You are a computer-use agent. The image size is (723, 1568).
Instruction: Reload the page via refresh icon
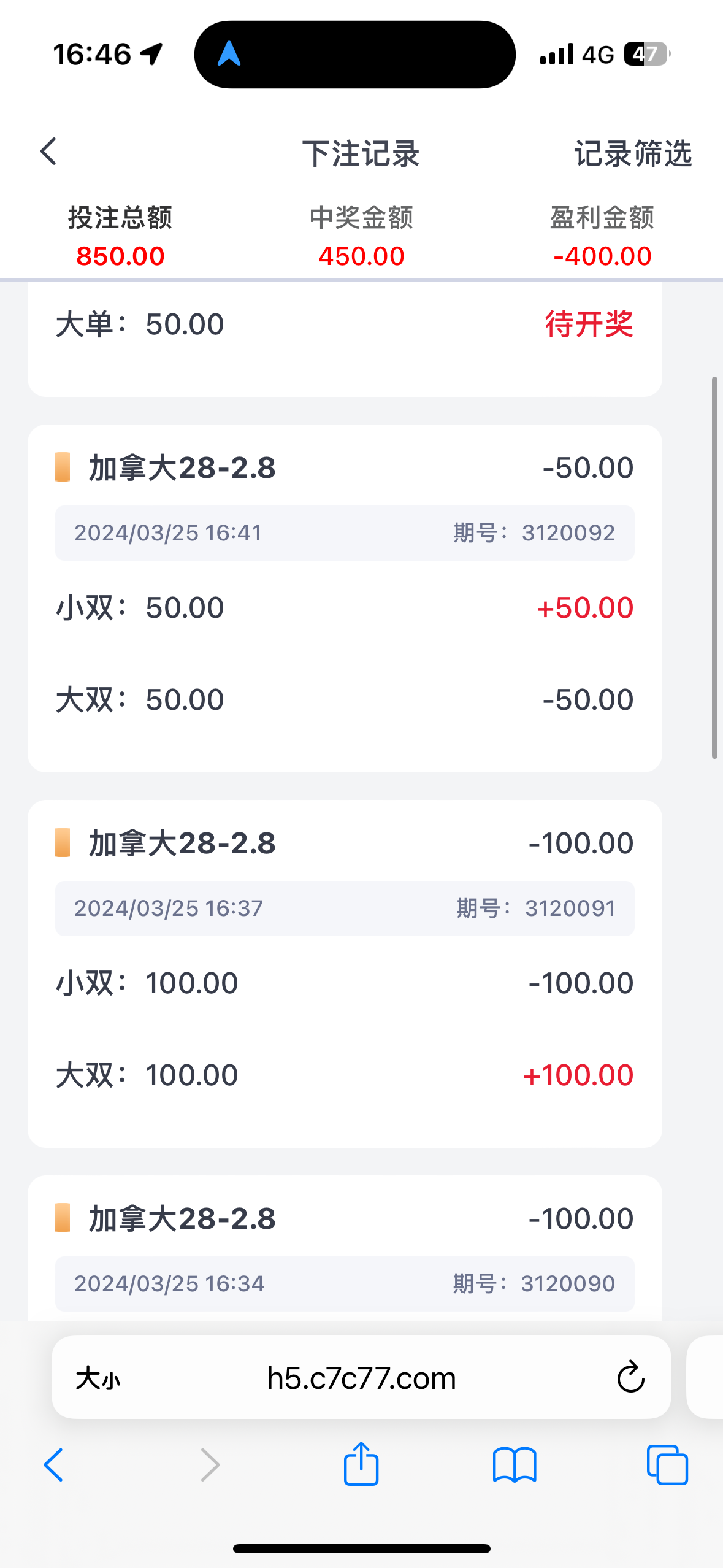630,1377
